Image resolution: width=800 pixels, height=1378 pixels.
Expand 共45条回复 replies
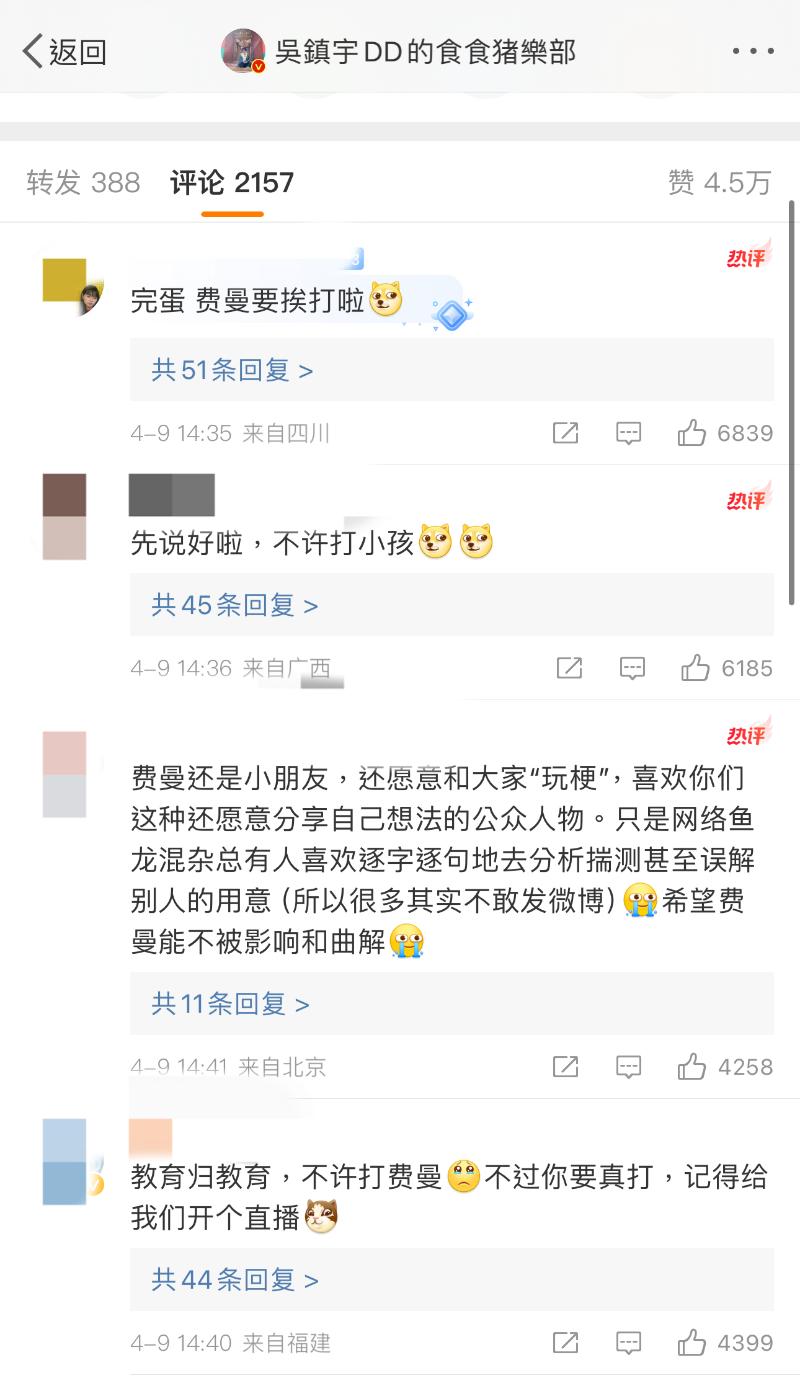point(235,605)
